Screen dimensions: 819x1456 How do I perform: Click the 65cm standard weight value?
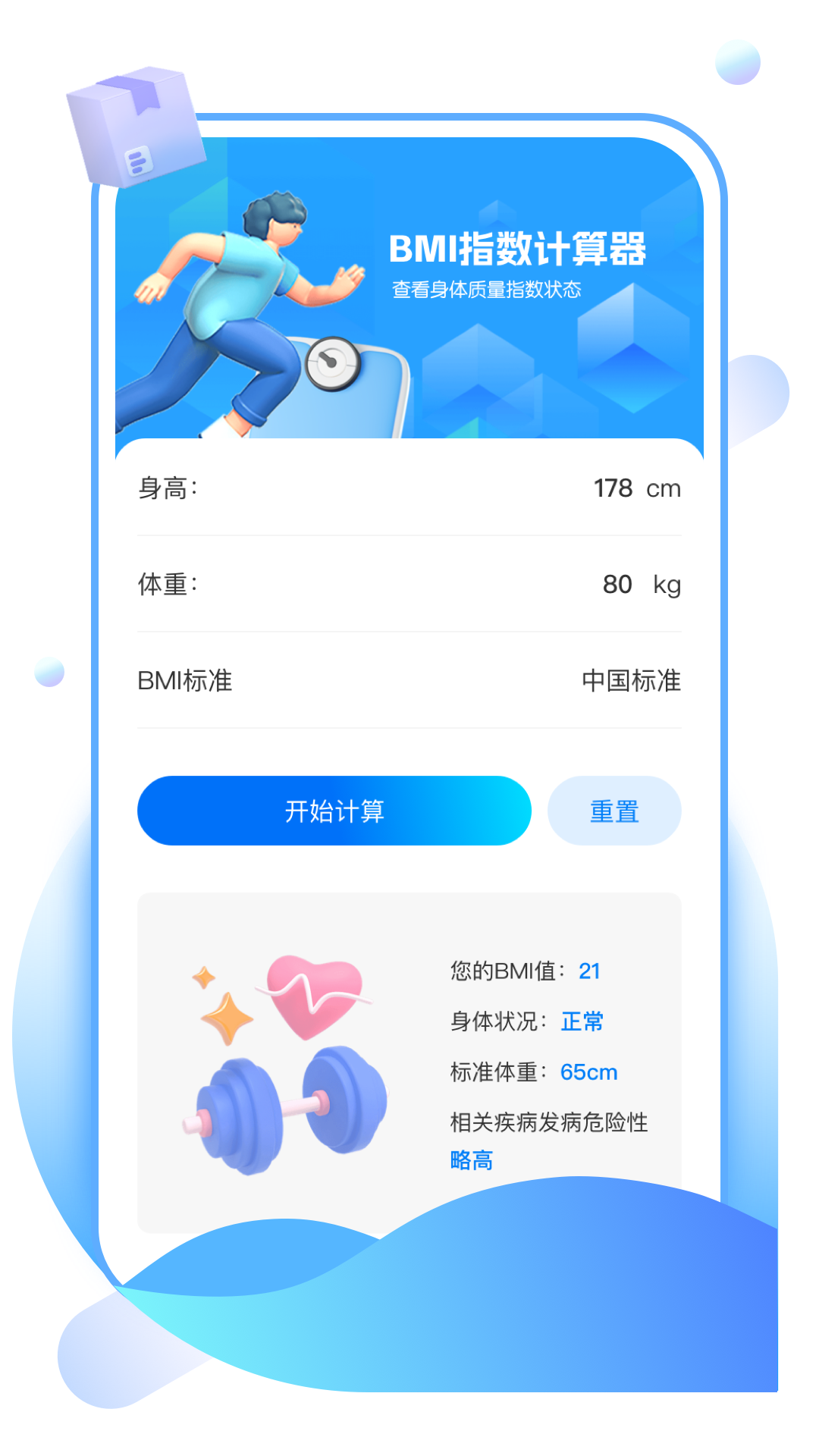tap(588, 1072)
